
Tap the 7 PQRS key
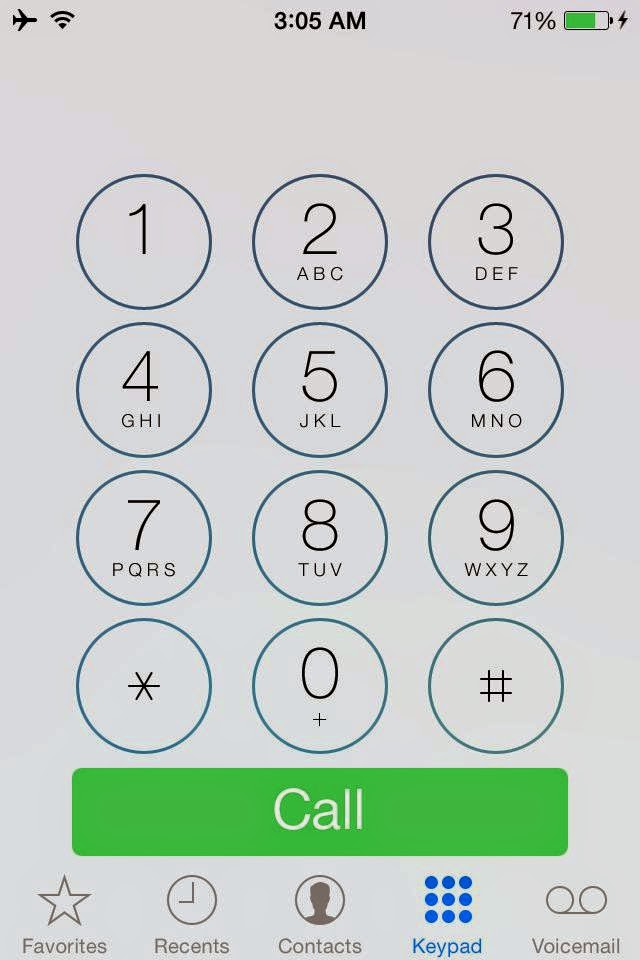tap(144, 538)
